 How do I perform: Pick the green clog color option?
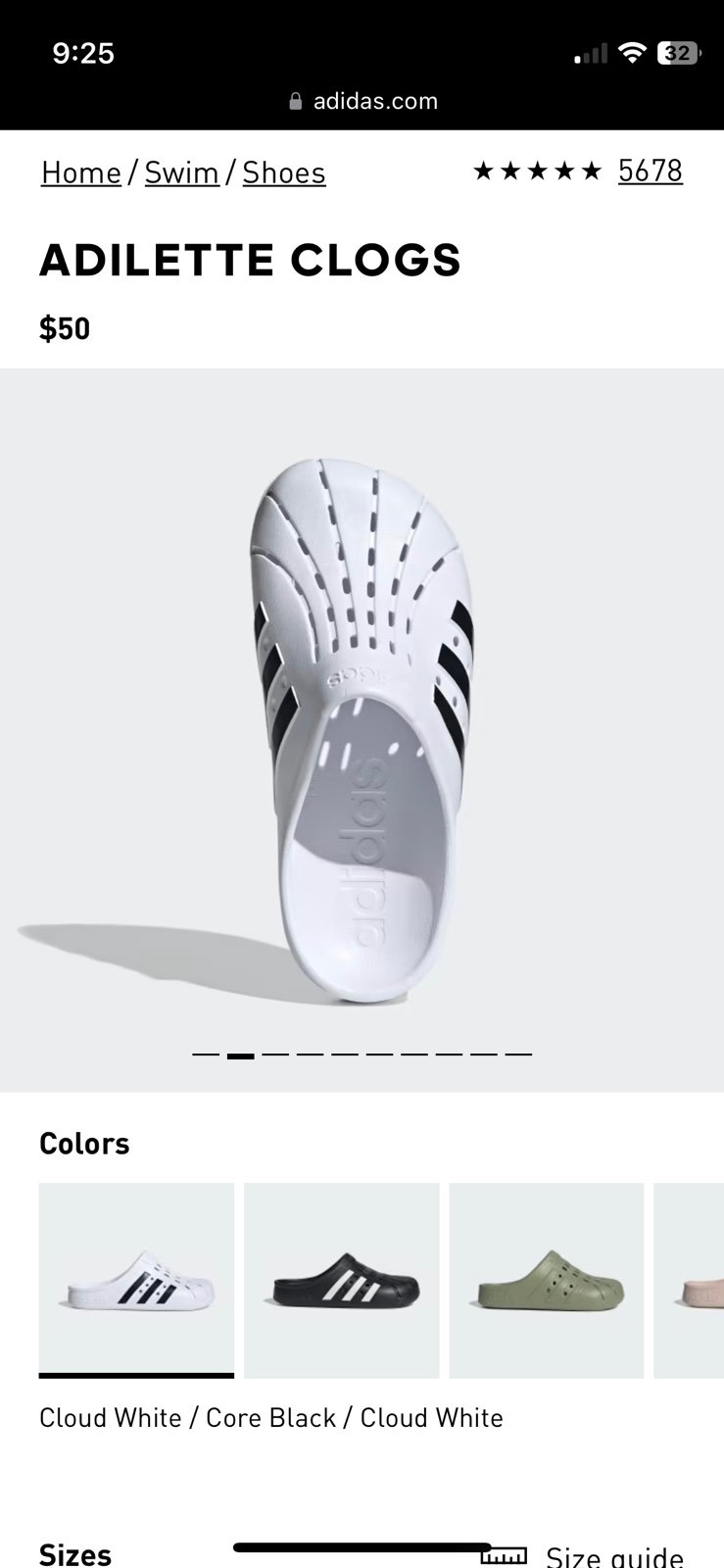[x=546, y=1280]
